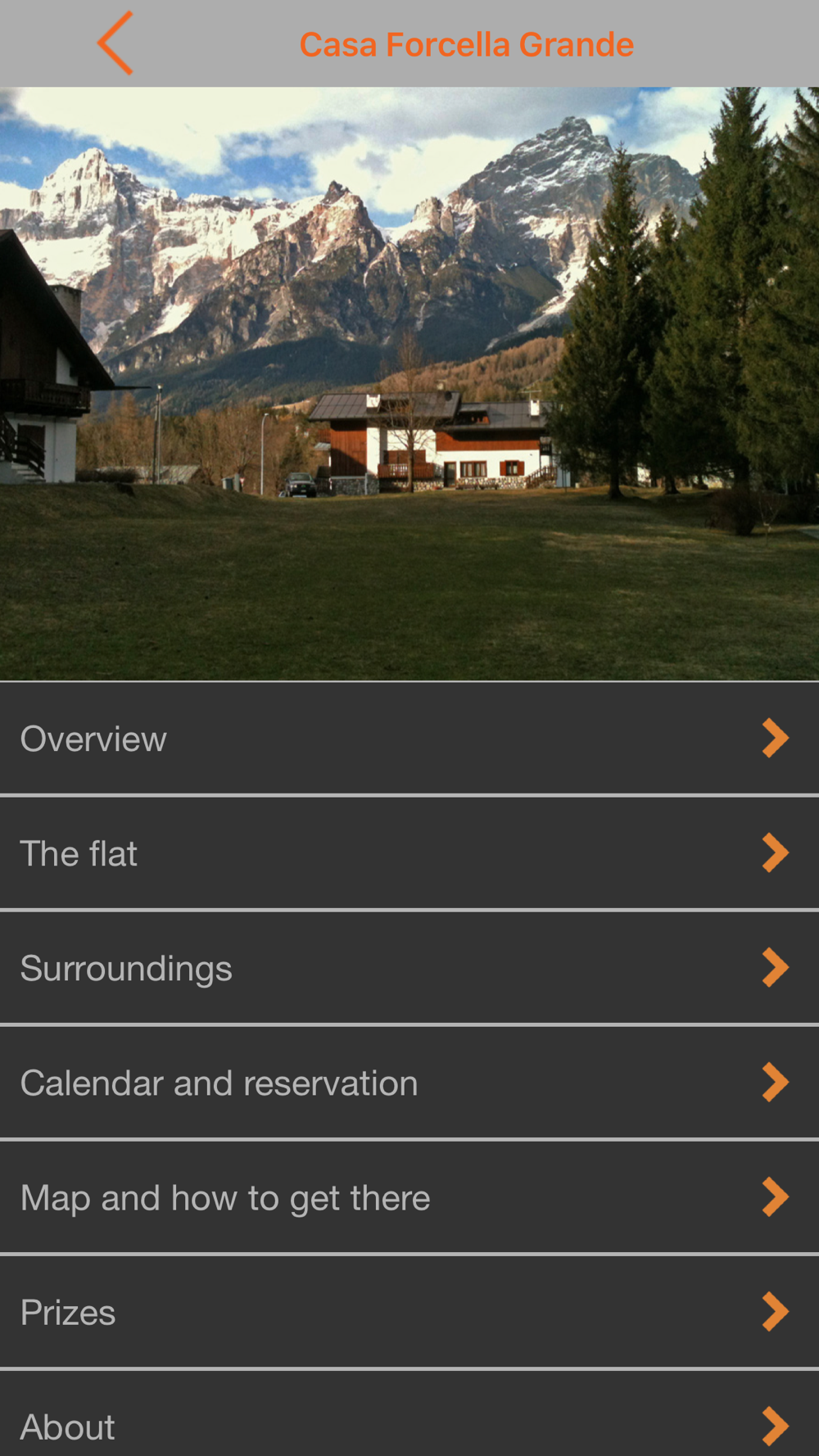This screenshot has width=819, height=1456.
Task: Select the Prizes row
Action: (x=409, y=1312)
